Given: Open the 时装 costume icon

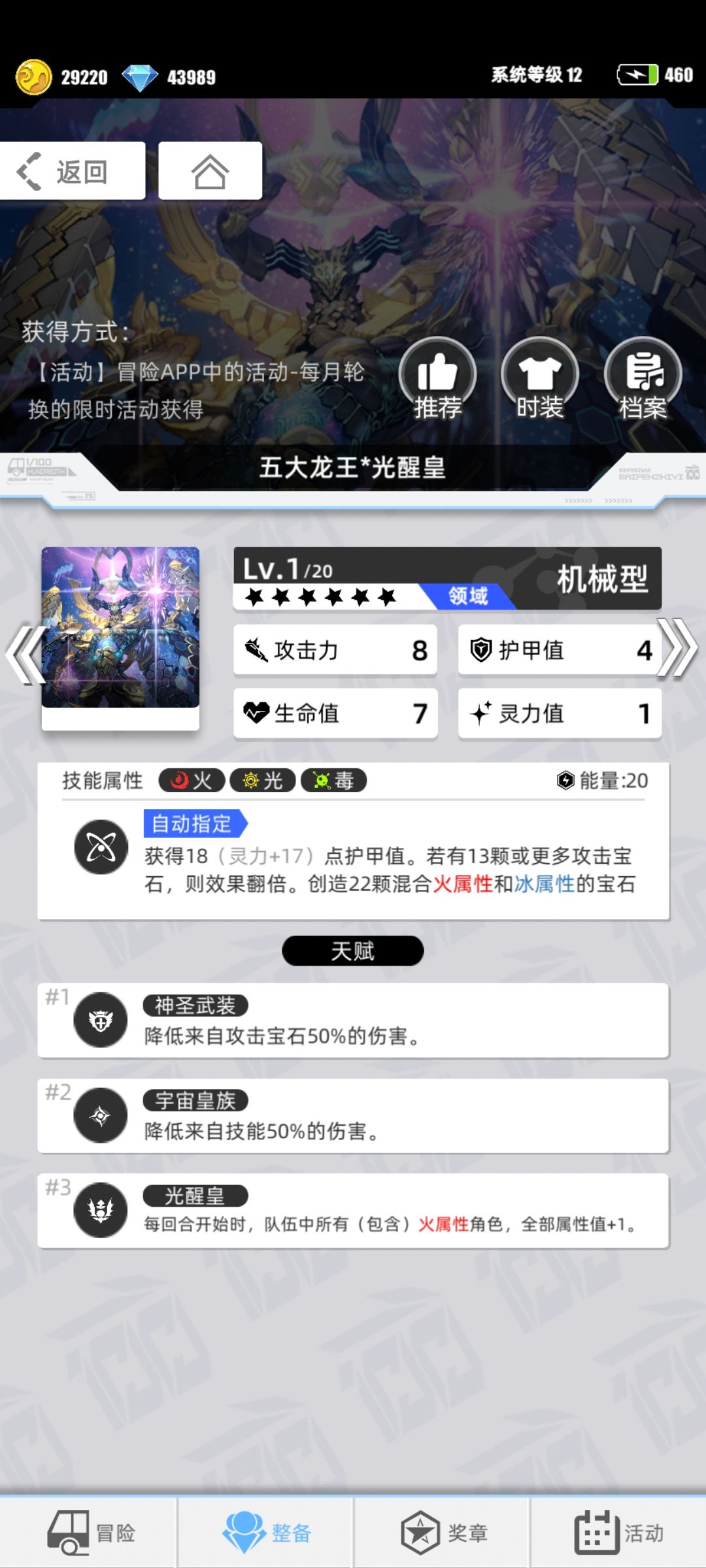Looking at the screenshot, I should click(x=540, y=375).
